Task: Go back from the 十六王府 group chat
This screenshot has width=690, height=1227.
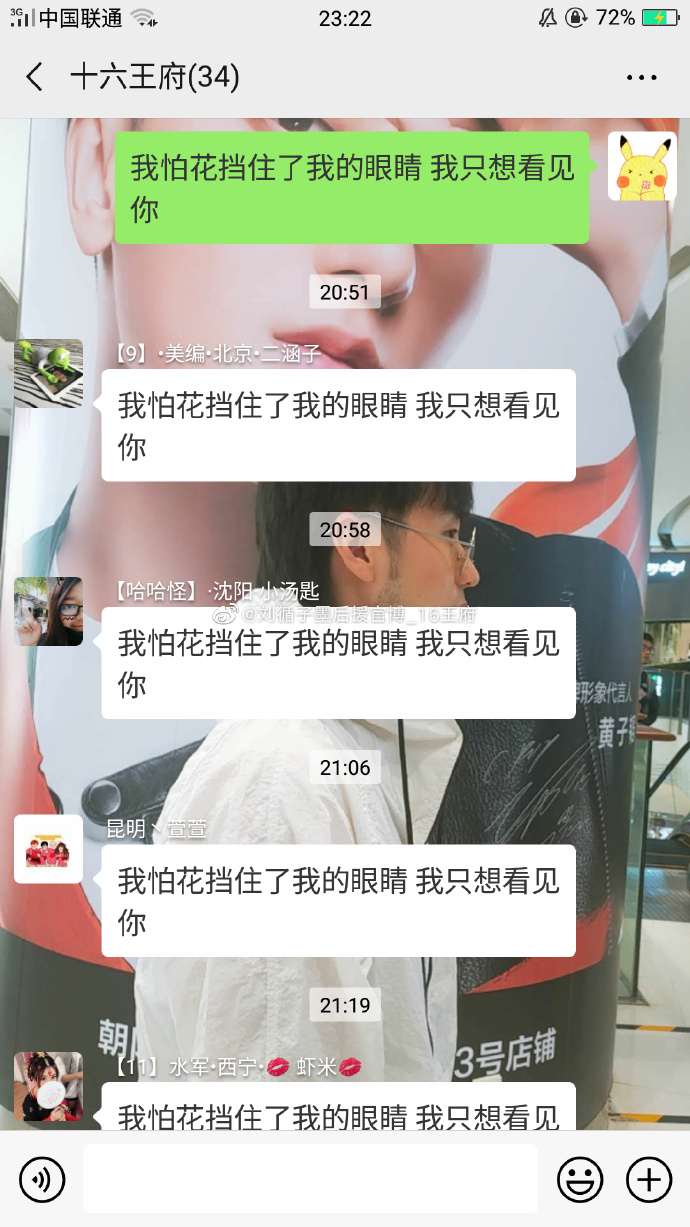Action: (35, 77)
